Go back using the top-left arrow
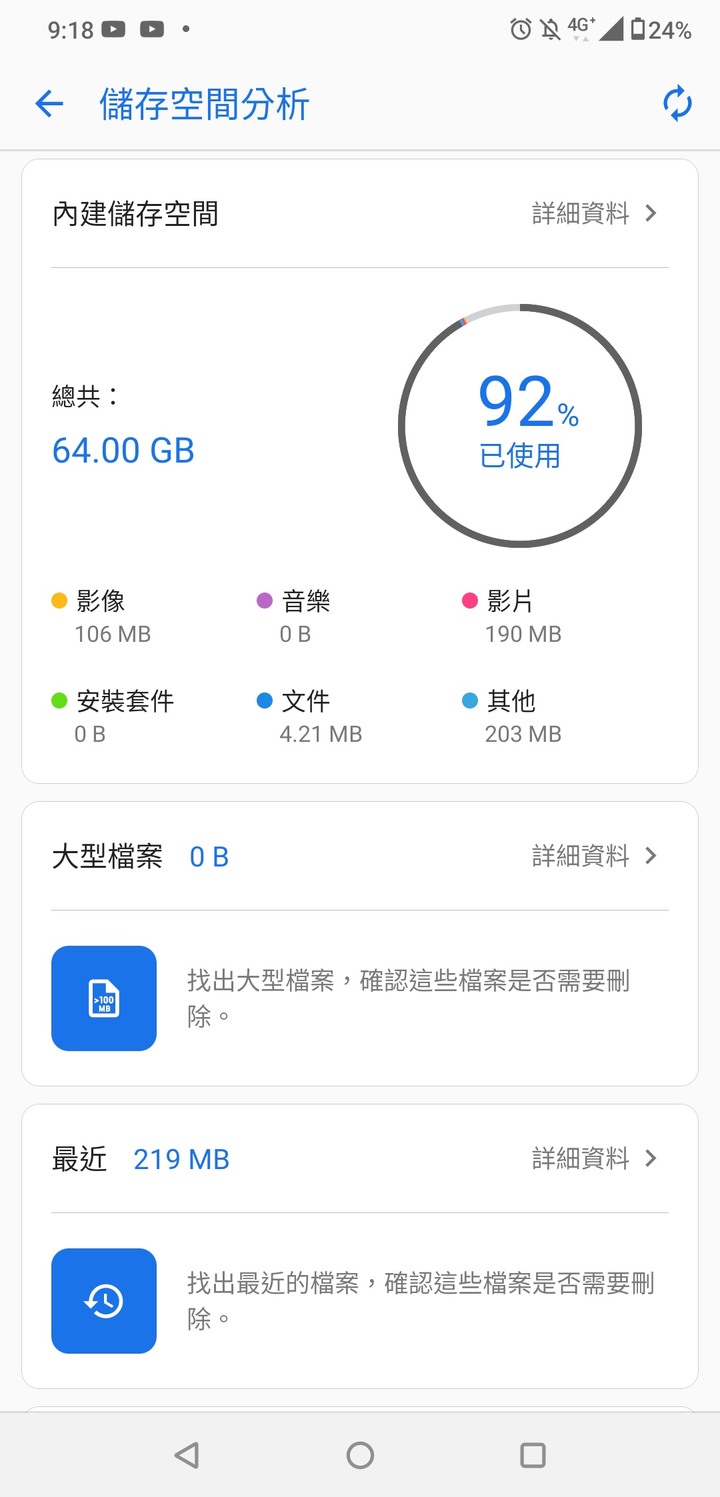Viewport: 720px width, 1497px height. [x=49, y=104]
